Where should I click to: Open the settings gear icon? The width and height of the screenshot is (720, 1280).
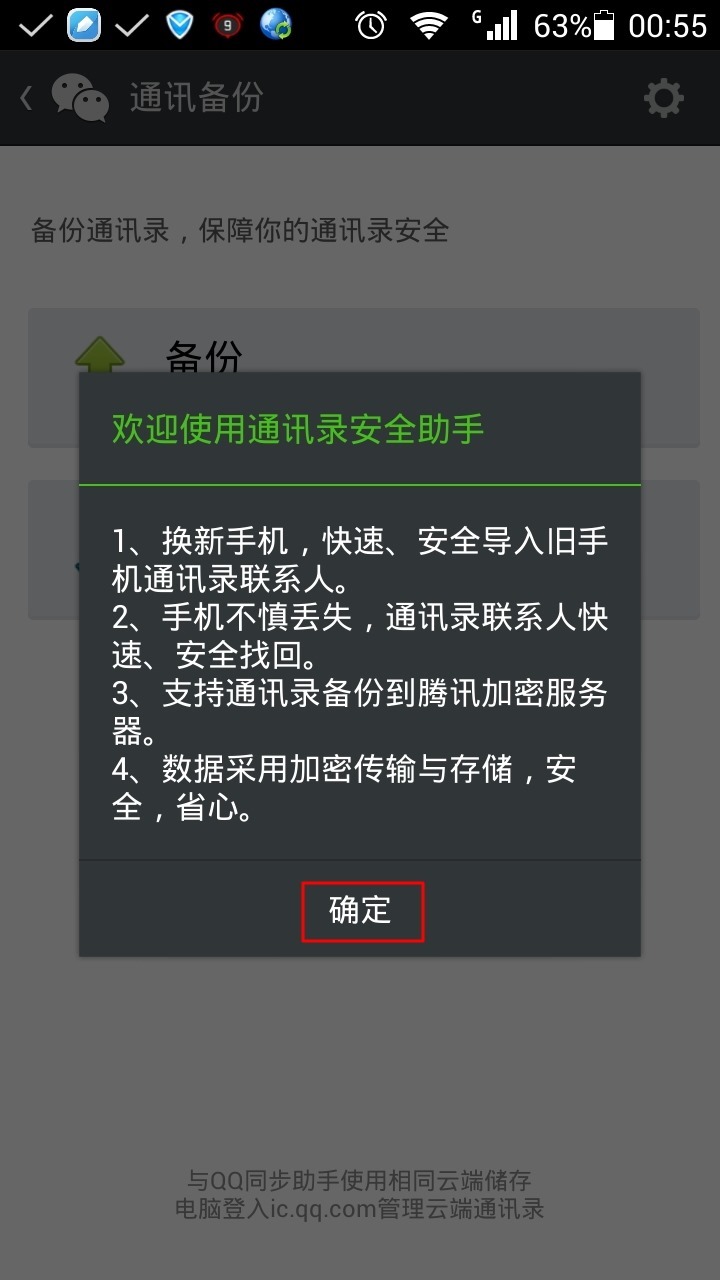click(663, 98)
